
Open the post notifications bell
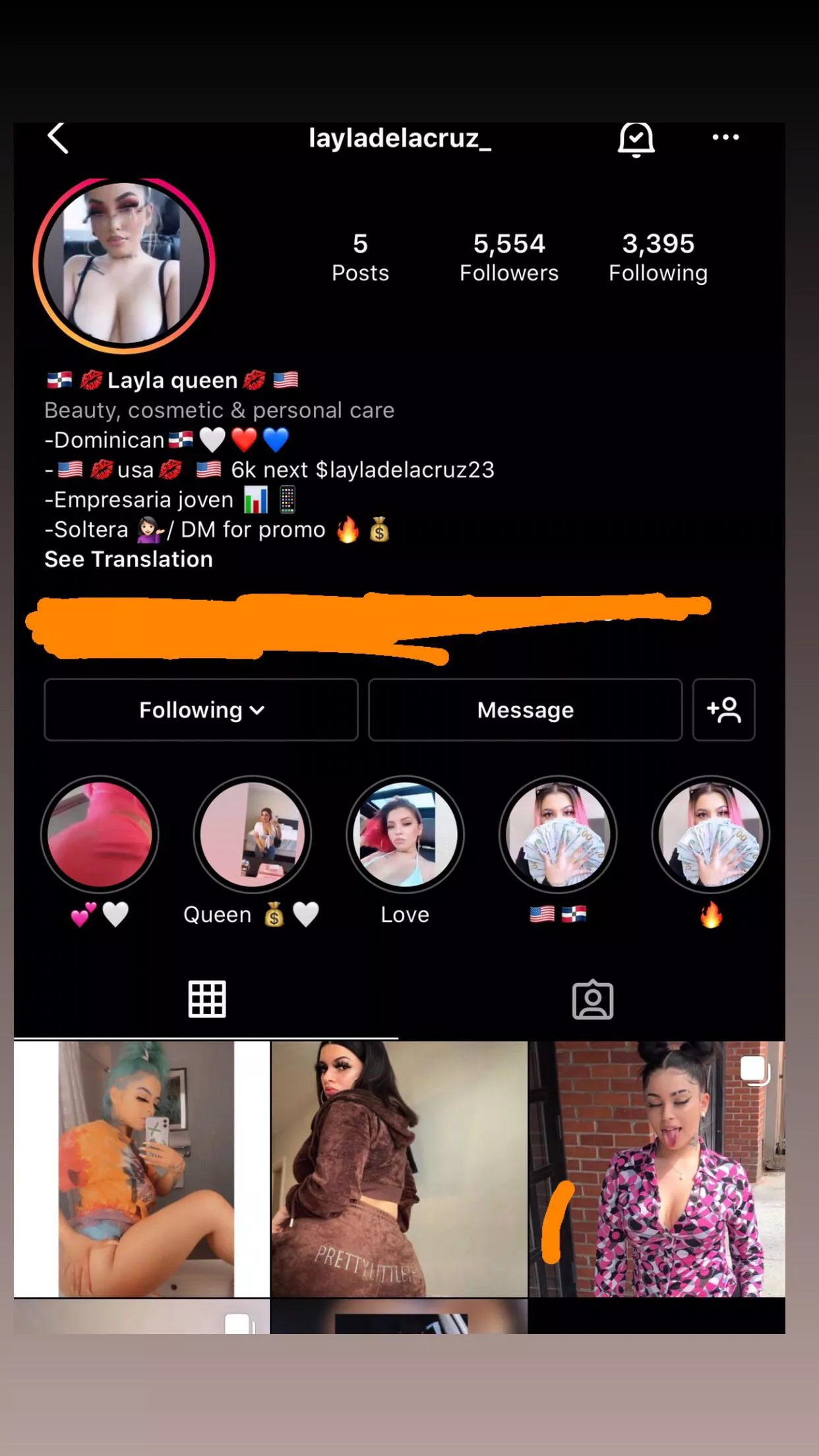[x=636, y=138]
